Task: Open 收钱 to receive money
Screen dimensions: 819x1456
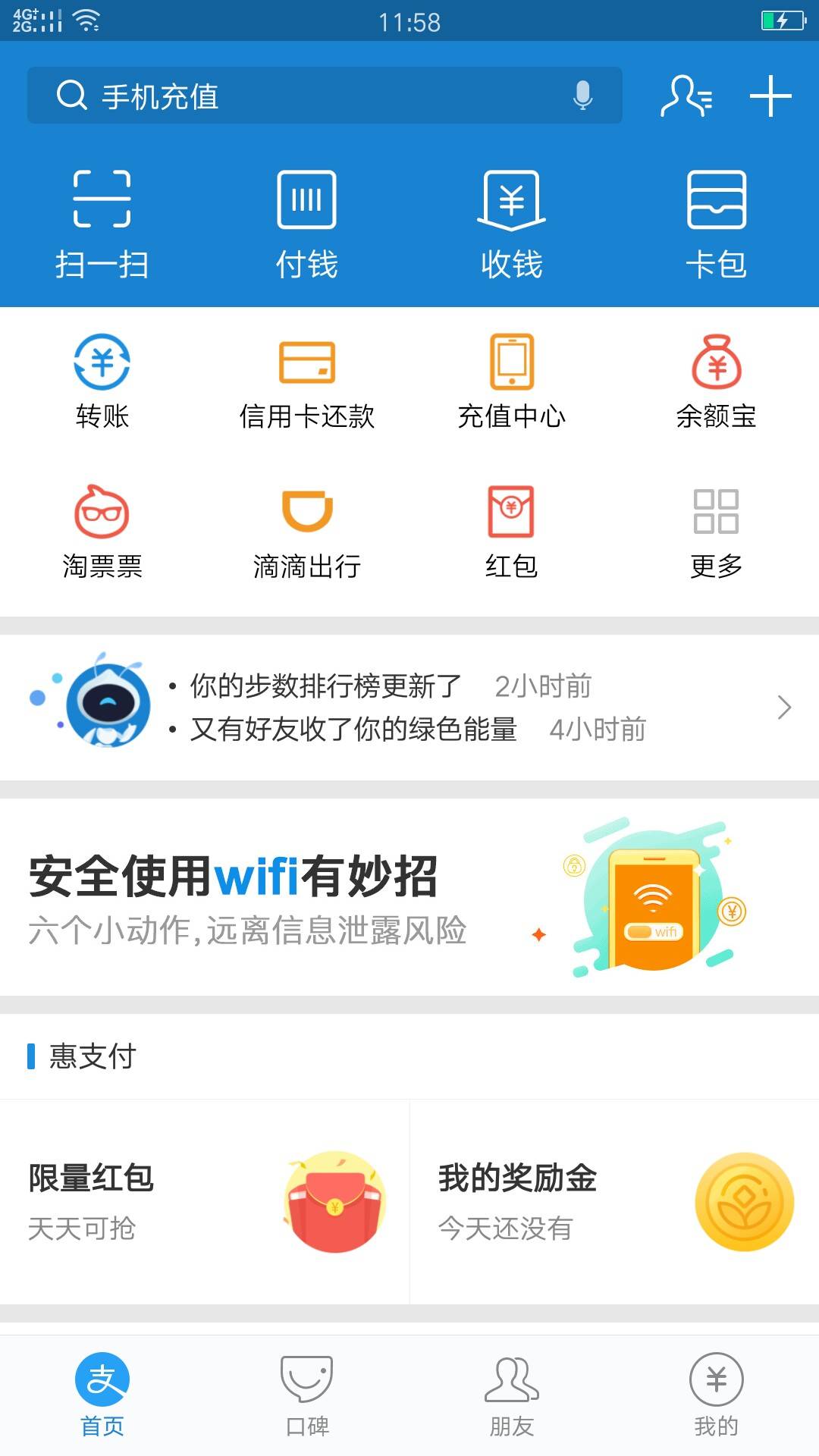Action: click(512, 225)
